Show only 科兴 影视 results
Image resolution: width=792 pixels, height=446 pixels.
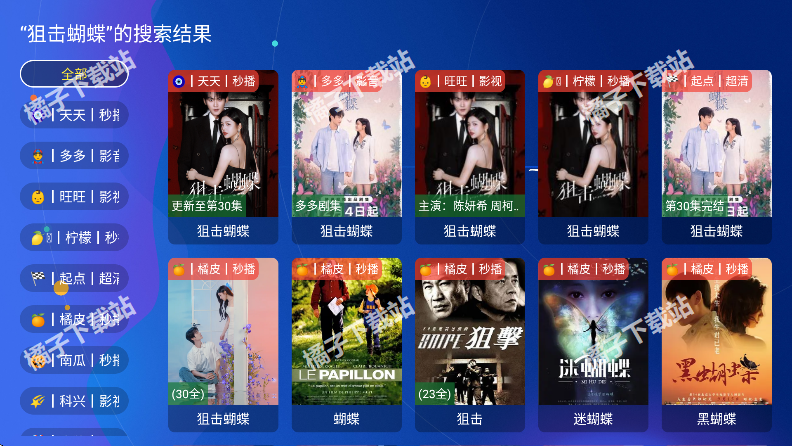[x=74, y=401]
